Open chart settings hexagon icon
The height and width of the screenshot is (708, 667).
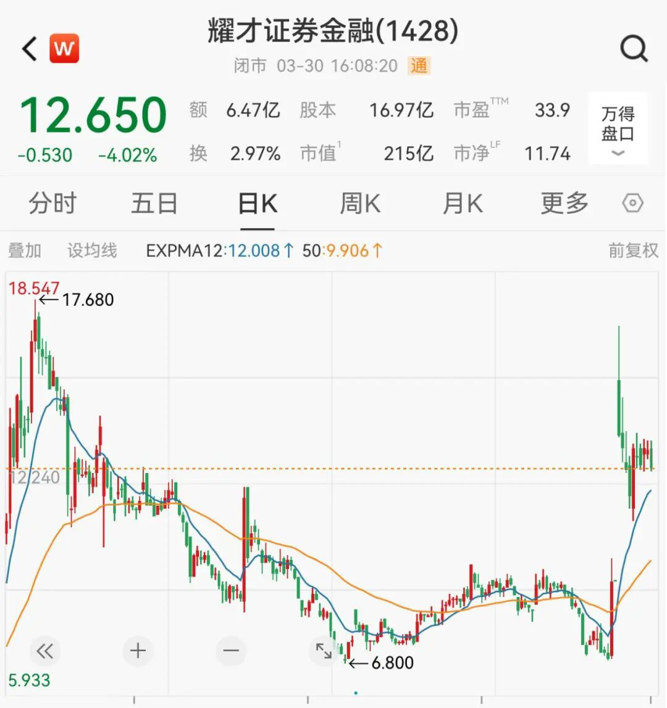633,204
